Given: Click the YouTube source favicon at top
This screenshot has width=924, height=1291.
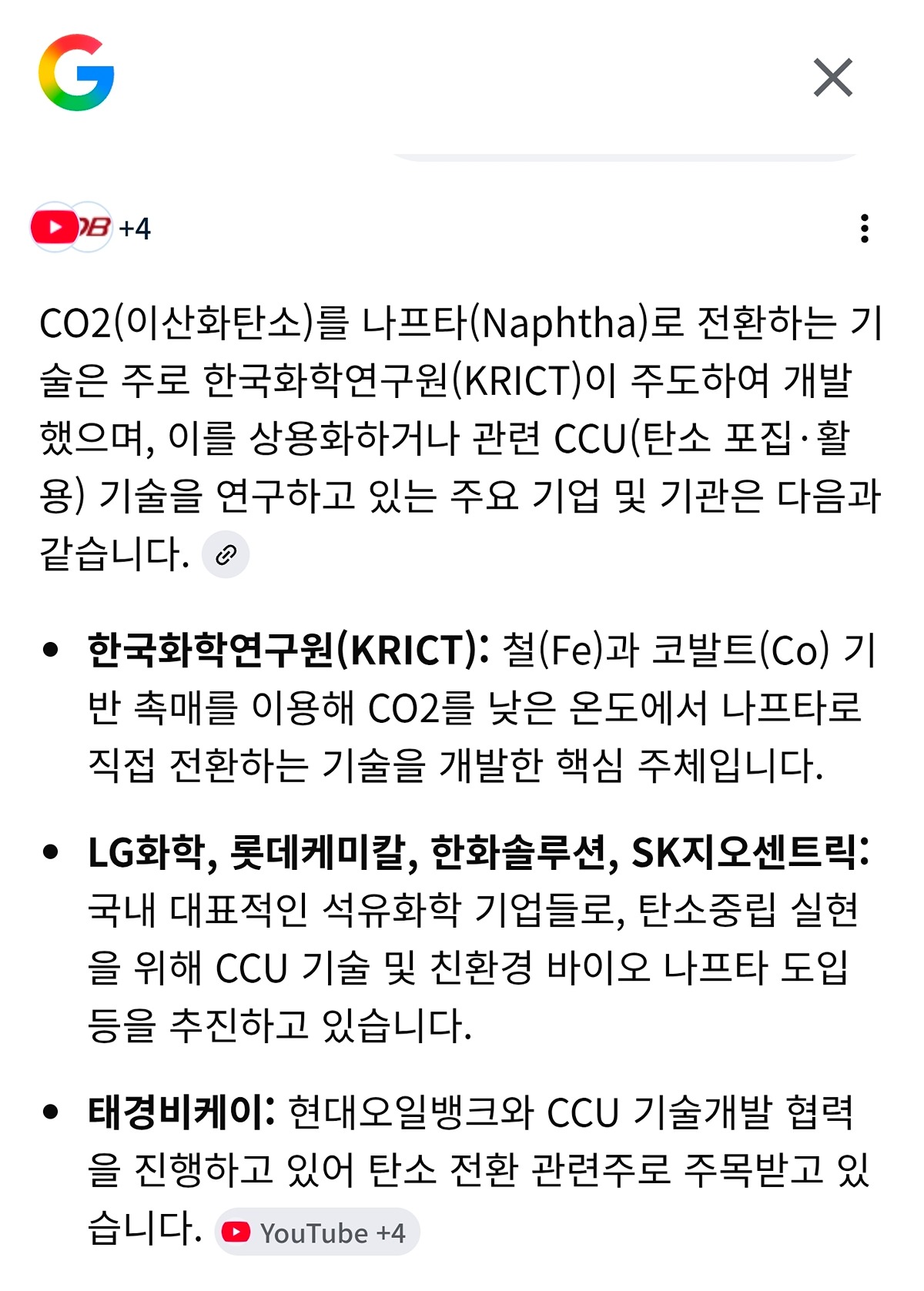Looking at the screenshot, I should 51,227.
